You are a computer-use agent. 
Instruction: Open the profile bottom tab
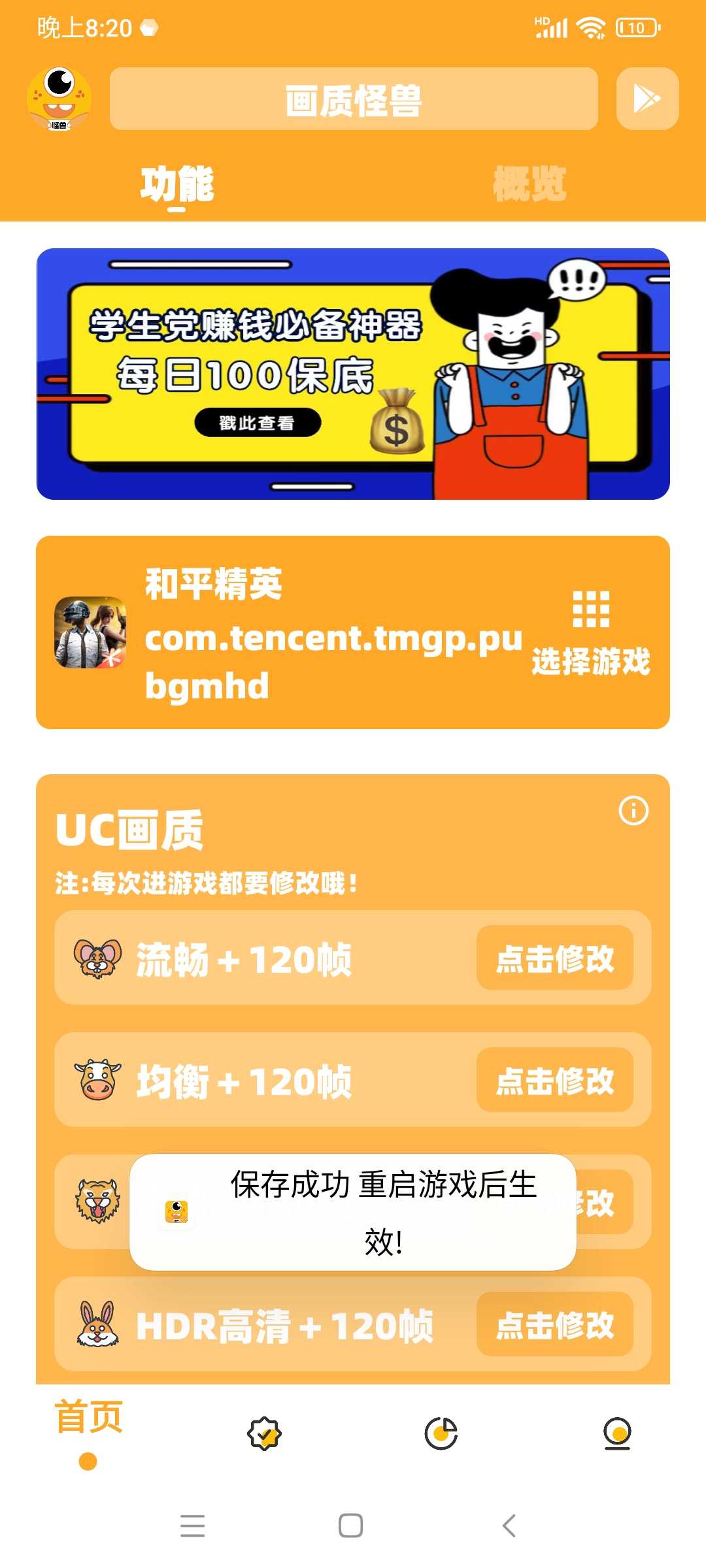[617, 1434]
